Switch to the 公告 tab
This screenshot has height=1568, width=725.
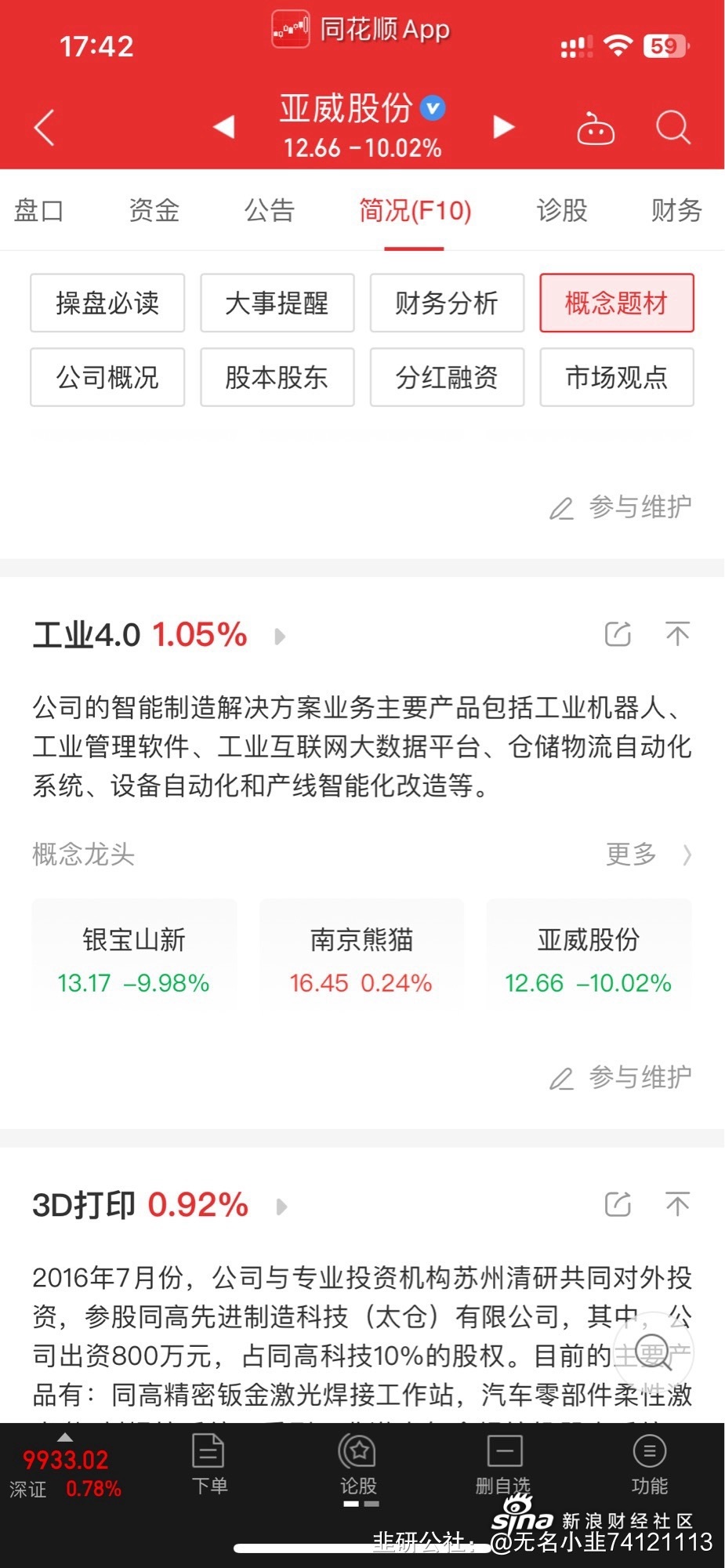[269, 210]
